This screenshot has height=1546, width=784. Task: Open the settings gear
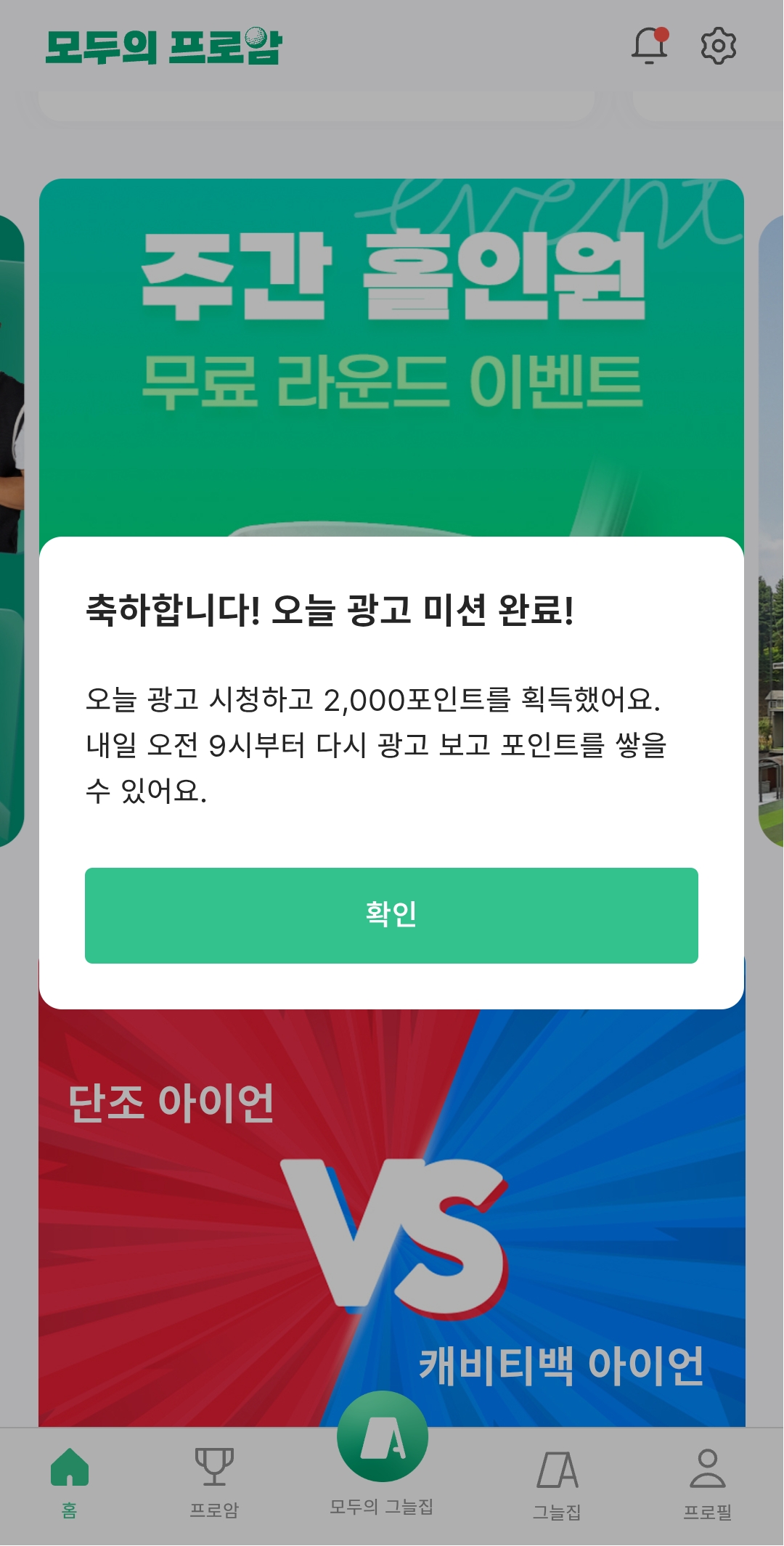[x=718, y=46]
